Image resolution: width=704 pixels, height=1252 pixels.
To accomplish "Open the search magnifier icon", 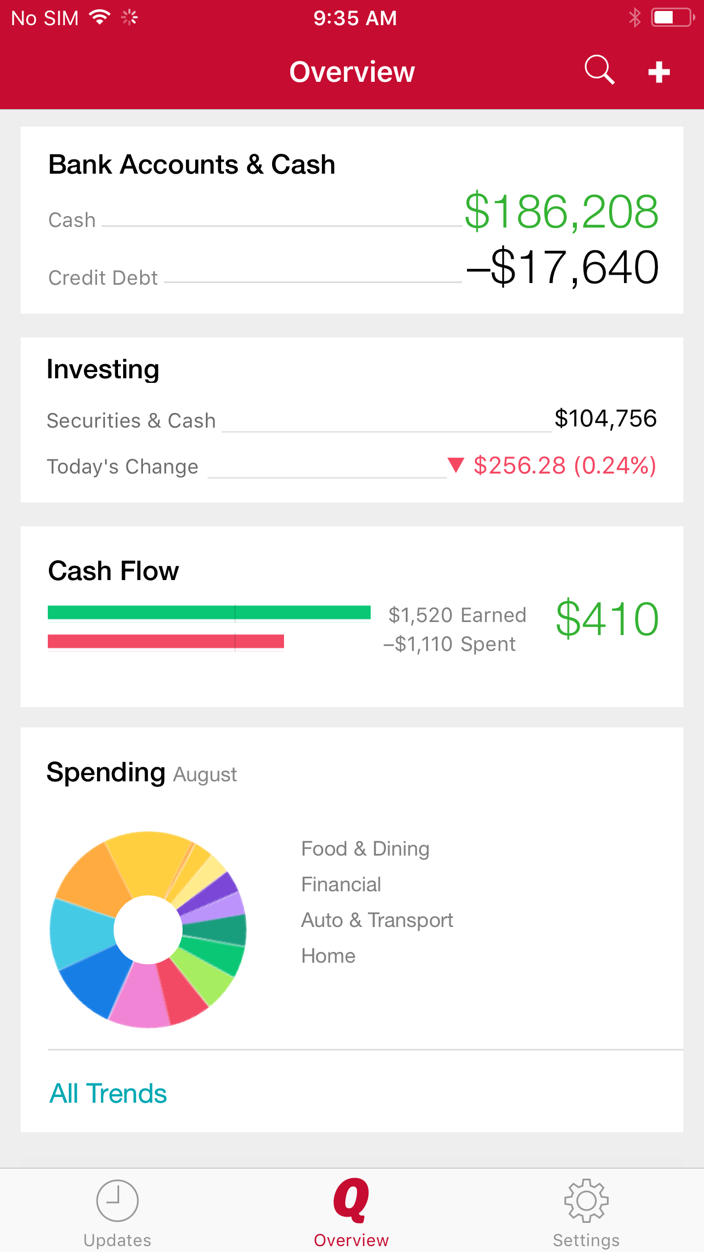I will tap(599, 71).
